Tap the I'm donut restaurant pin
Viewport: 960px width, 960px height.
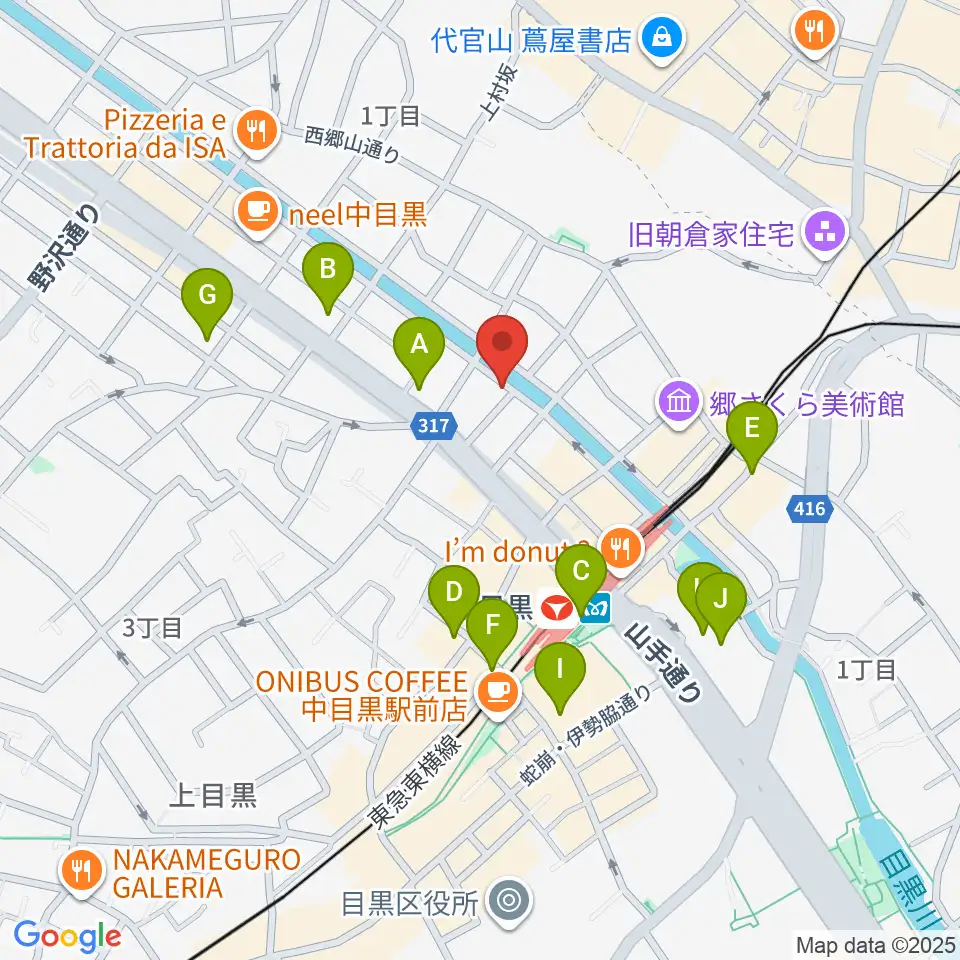tap(621, 550)
